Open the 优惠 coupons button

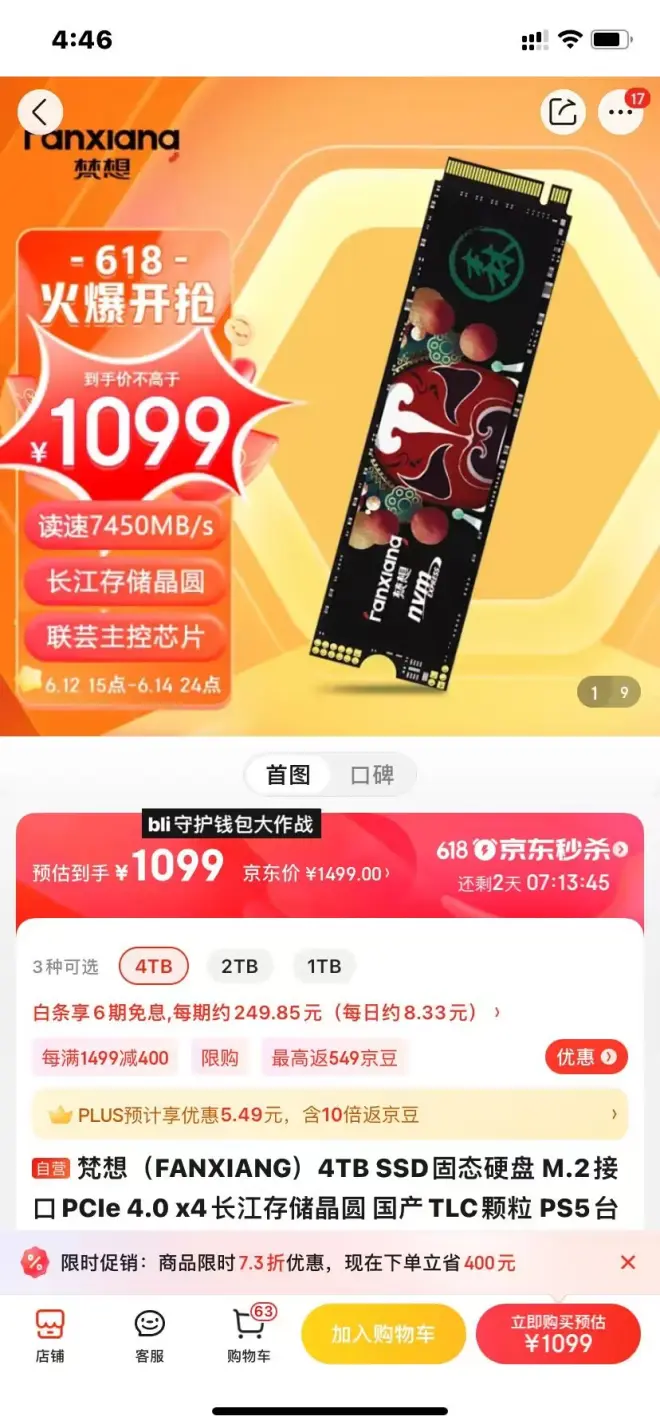[586, 1057]
